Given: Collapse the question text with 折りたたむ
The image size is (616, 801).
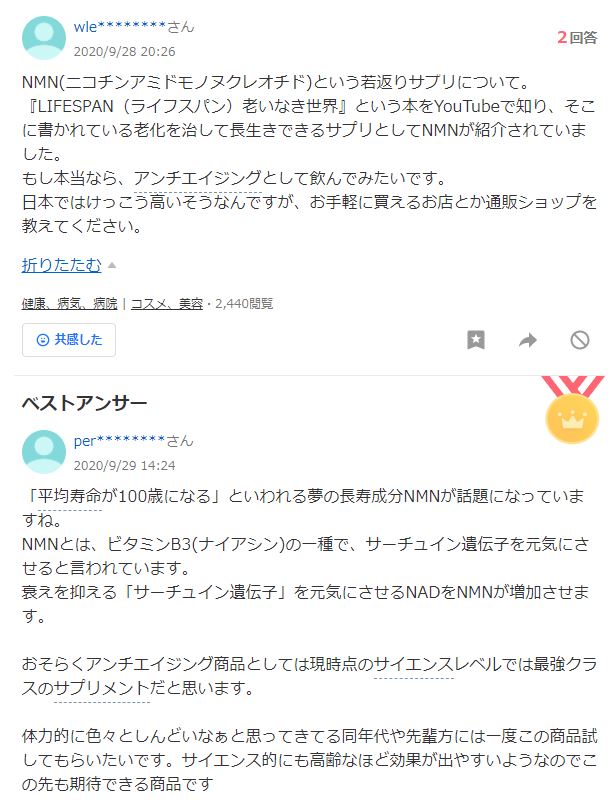Looking at the screenshot, I should [61, 265].
